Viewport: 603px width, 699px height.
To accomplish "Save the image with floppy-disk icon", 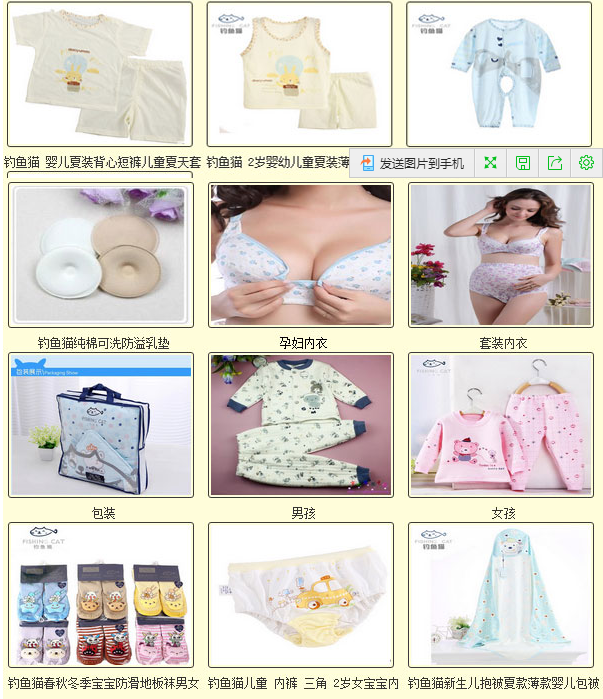I will 522,163.
